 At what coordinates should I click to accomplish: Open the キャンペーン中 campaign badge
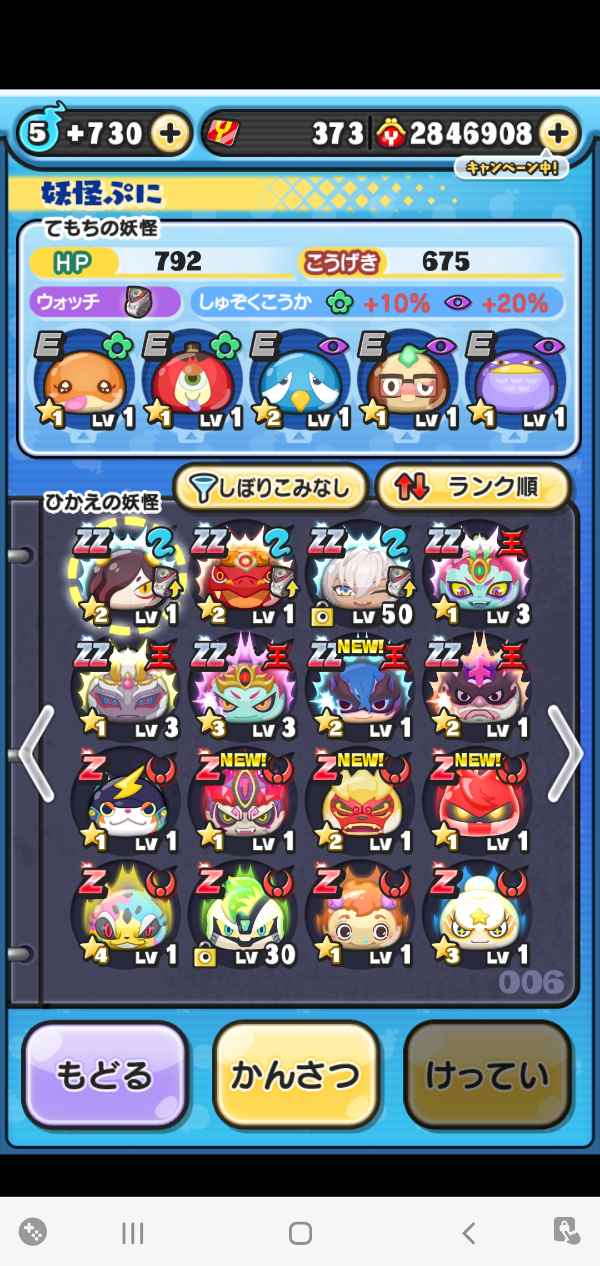[x=511, y=166]
